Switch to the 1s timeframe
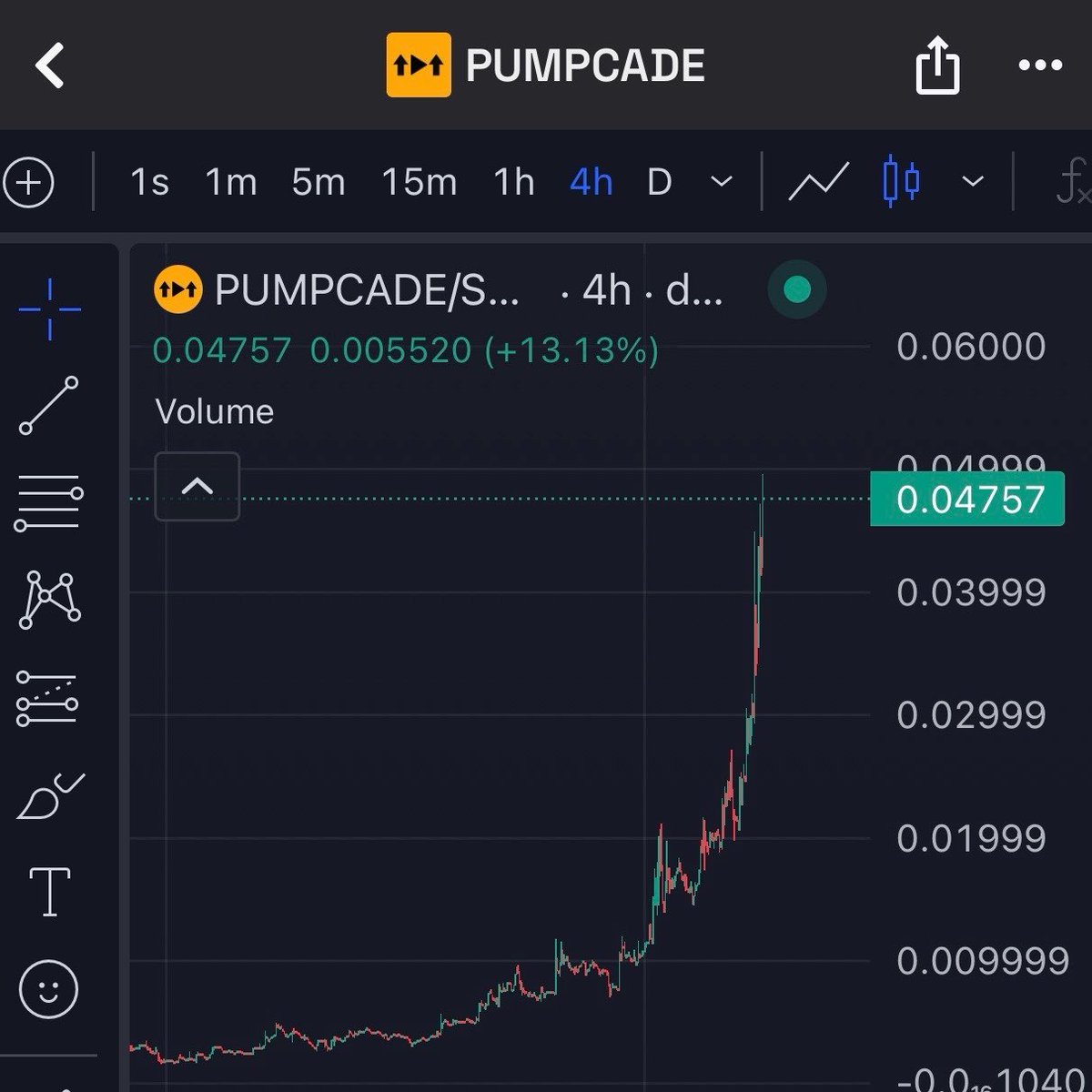Viewport: 1092px width, 1092px height. coord(149,183)
